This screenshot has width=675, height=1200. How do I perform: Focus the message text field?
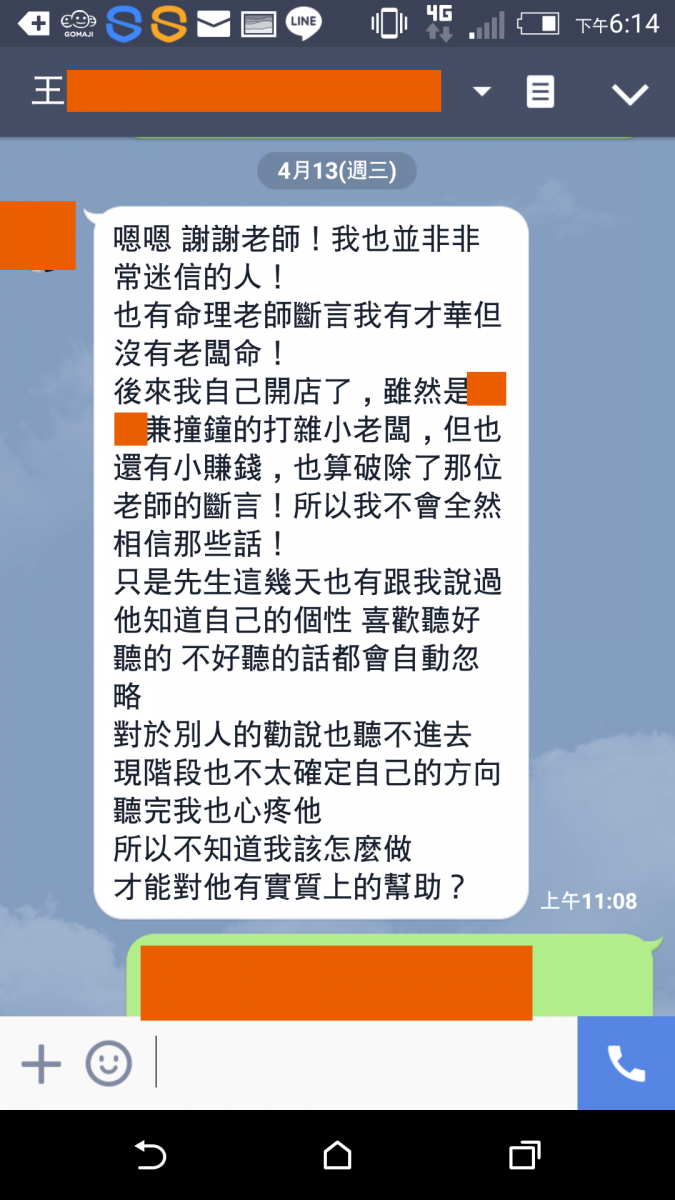point(360,1064)
